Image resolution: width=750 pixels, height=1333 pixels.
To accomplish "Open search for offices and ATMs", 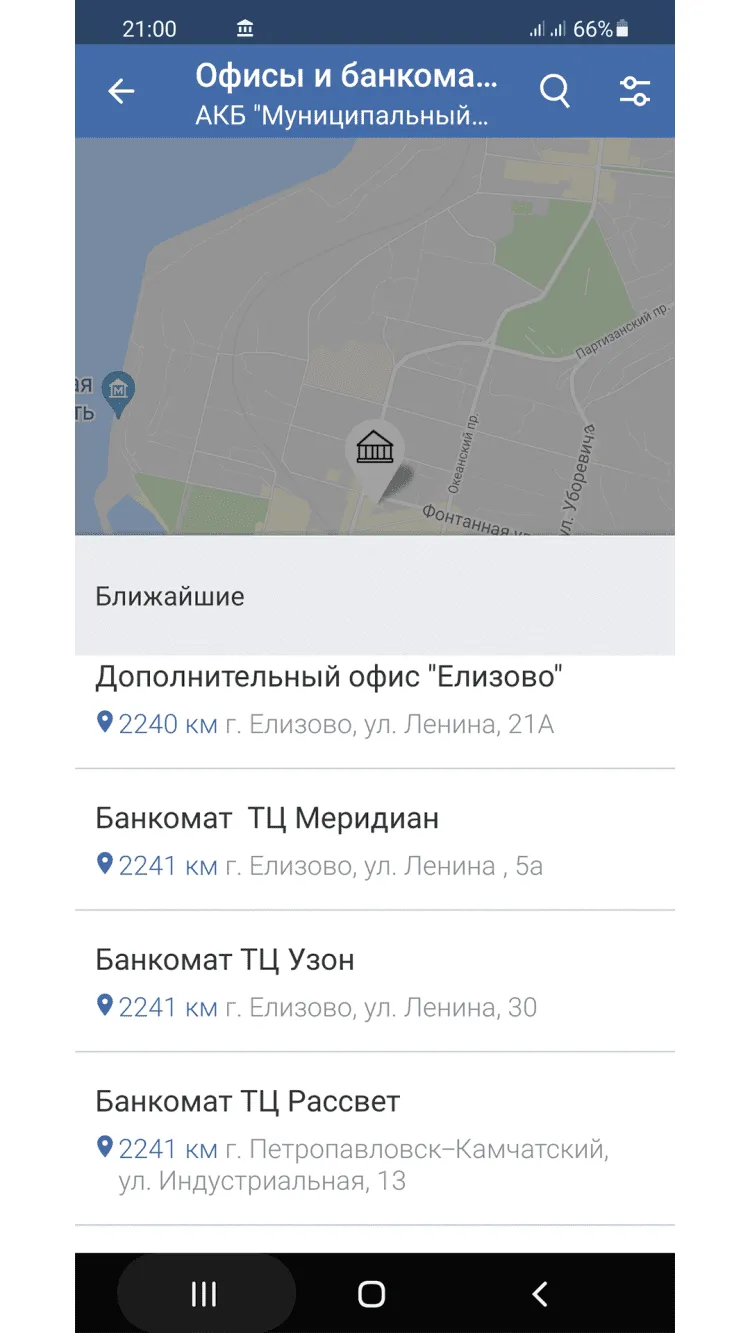I will click(x=554, y=91).
